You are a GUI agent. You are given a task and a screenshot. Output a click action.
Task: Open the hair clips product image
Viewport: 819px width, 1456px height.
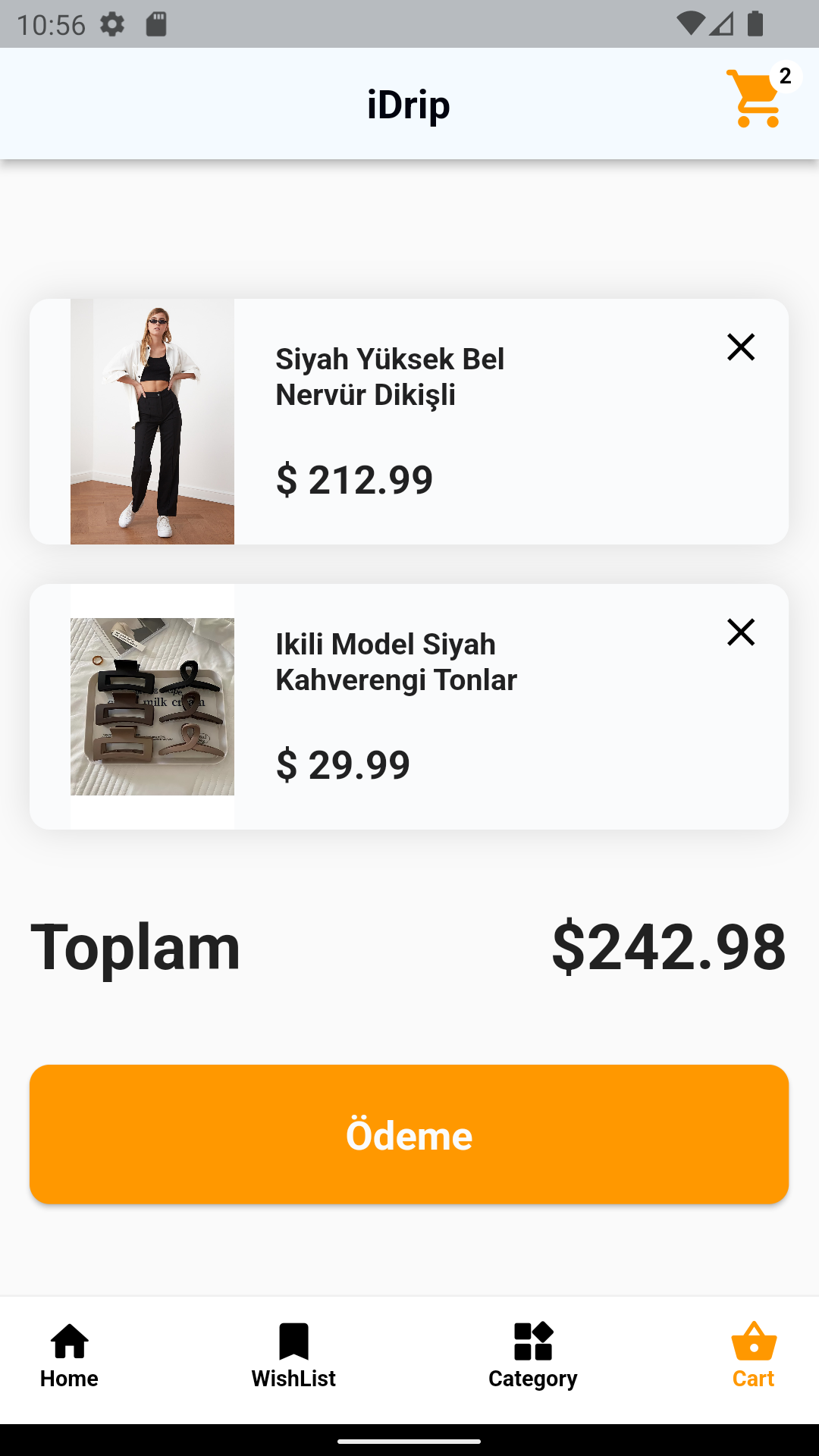(152, 706)
